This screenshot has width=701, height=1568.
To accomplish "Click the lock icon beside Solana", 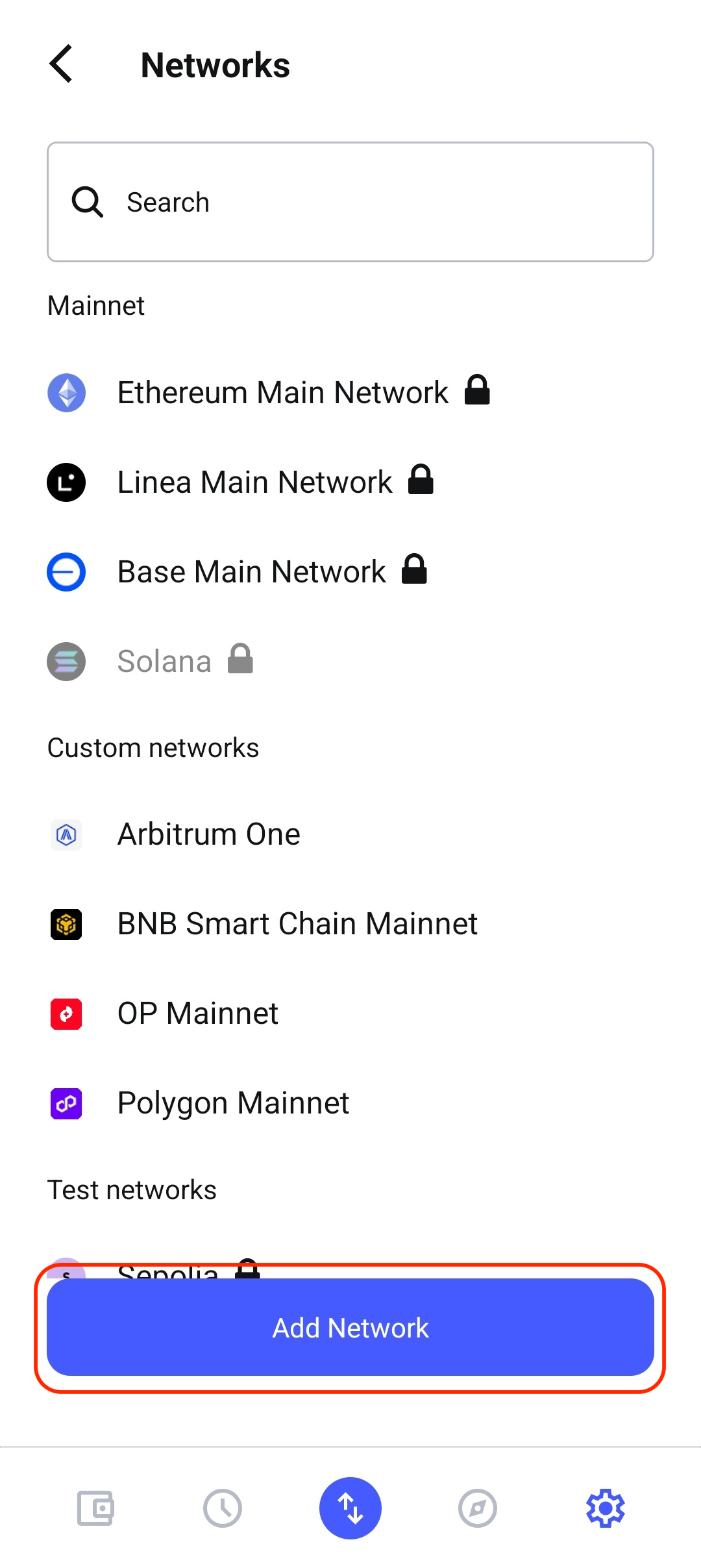I will coord(239,659).
